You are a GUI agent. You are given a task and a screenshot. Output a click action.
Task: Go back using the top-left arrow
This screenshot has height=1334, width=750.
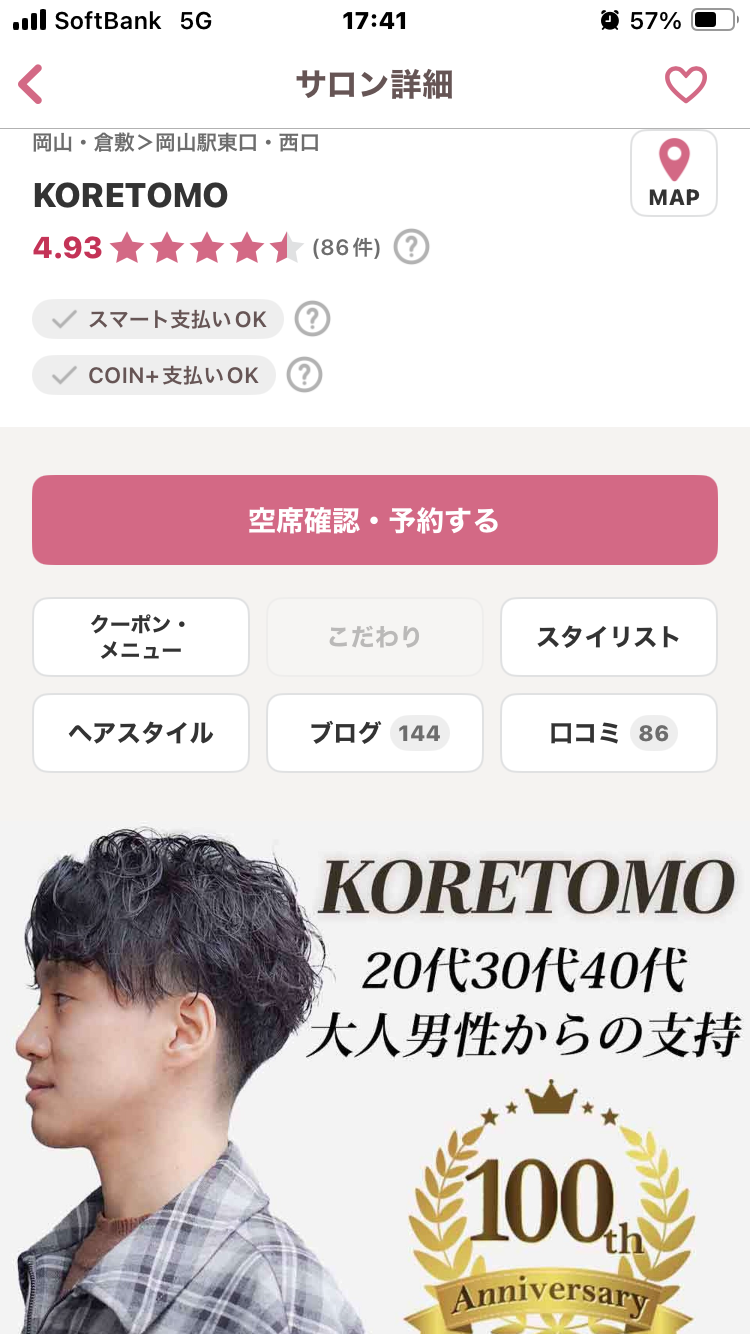click(31, 85)
